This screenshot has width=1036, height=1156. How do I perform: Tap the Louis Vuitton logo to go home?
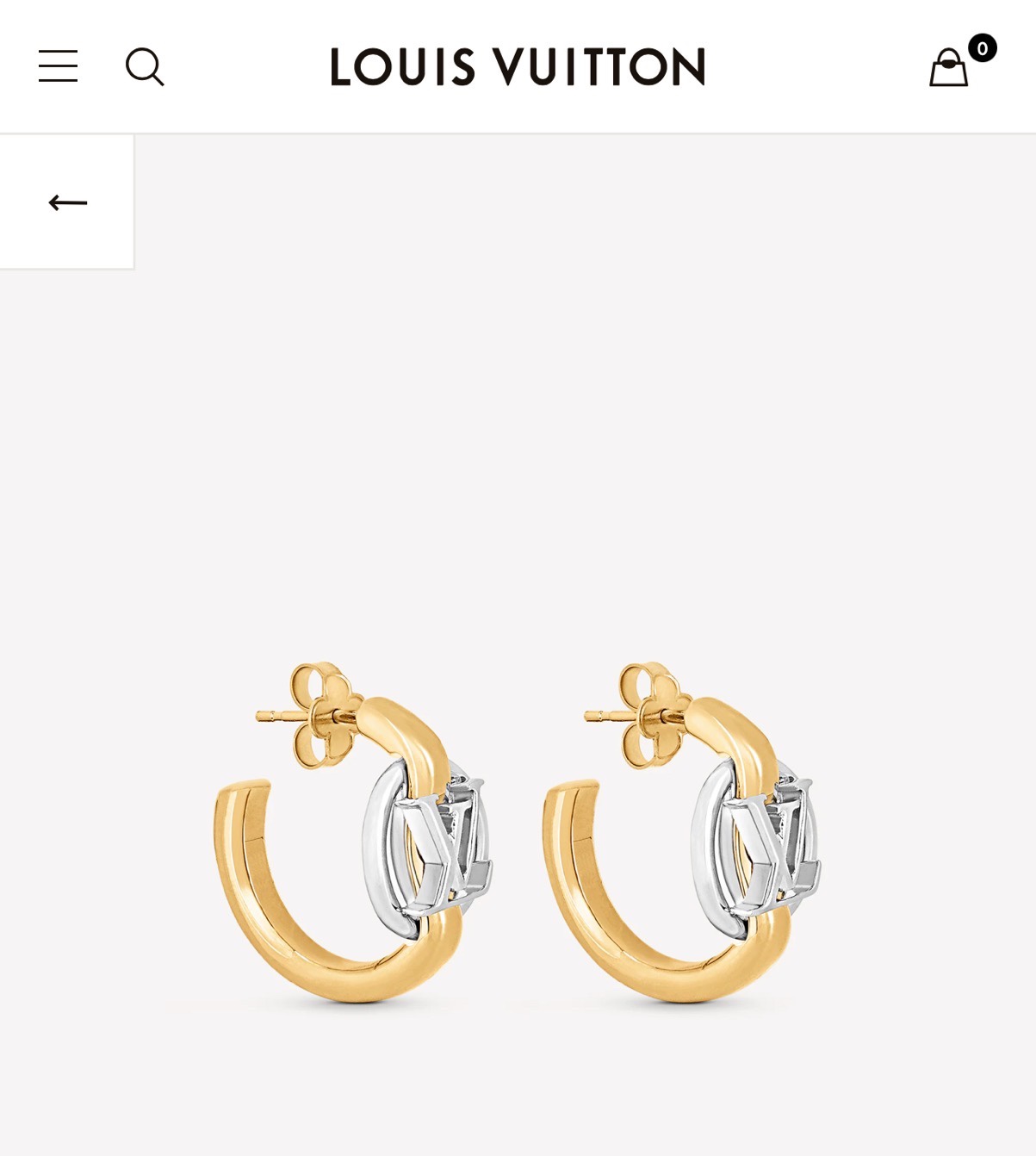[518, 66]
